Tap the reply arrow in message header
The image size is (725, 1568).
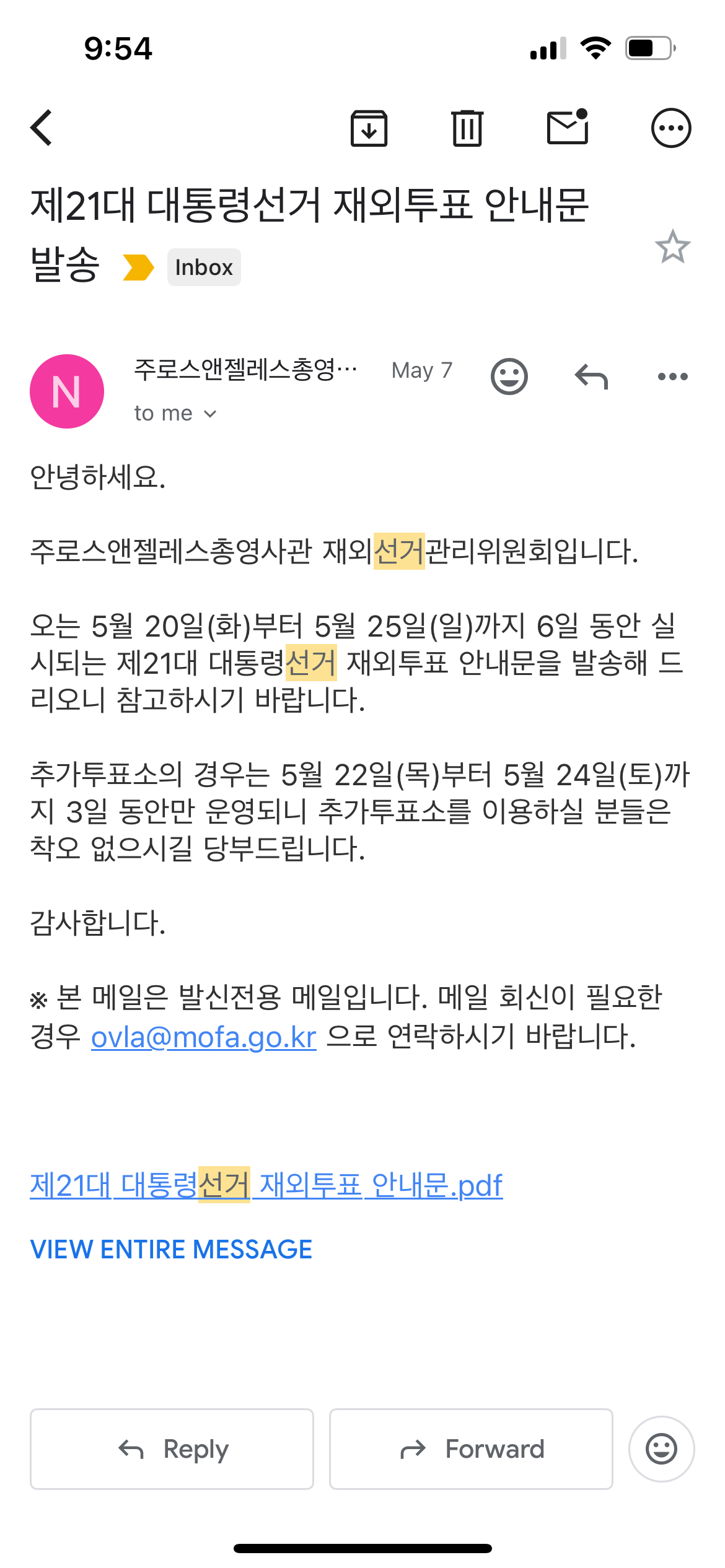click(591, 377)
